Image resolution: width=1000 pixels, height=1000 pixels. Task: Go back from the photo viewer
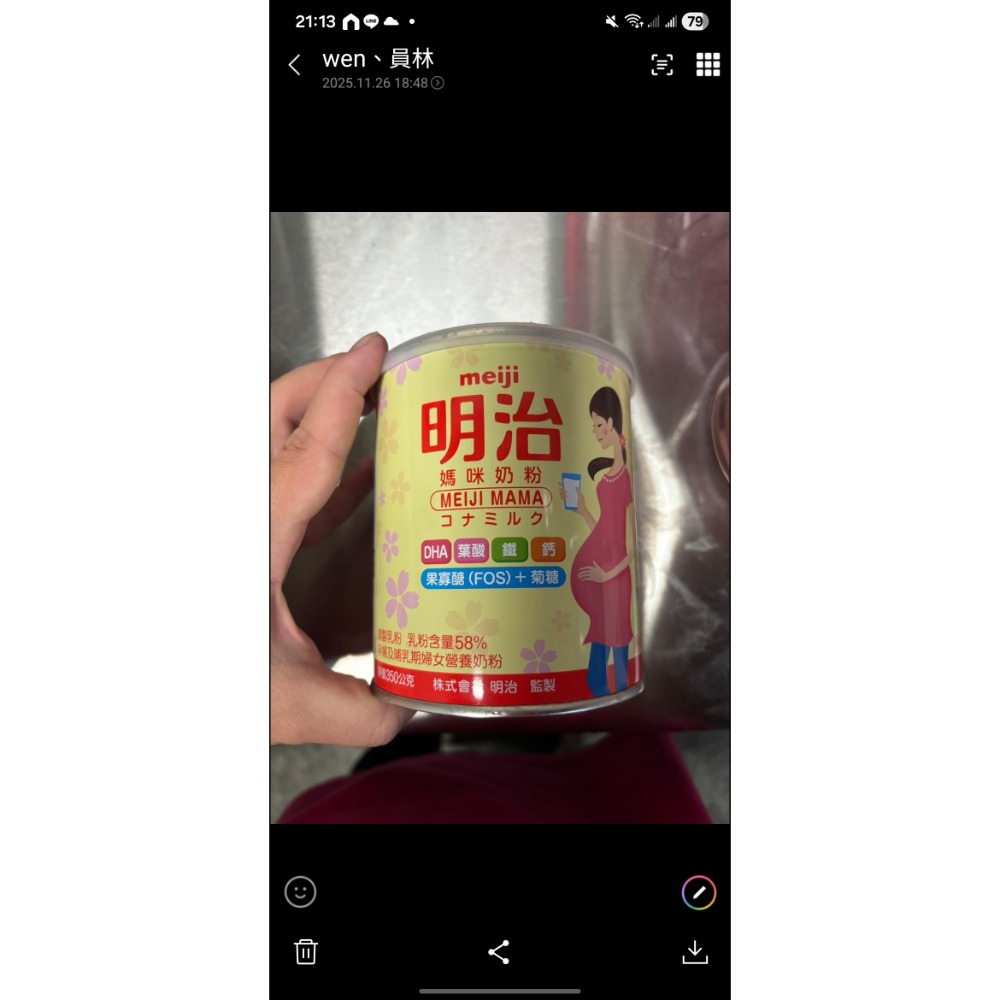[x=294, y=66]
